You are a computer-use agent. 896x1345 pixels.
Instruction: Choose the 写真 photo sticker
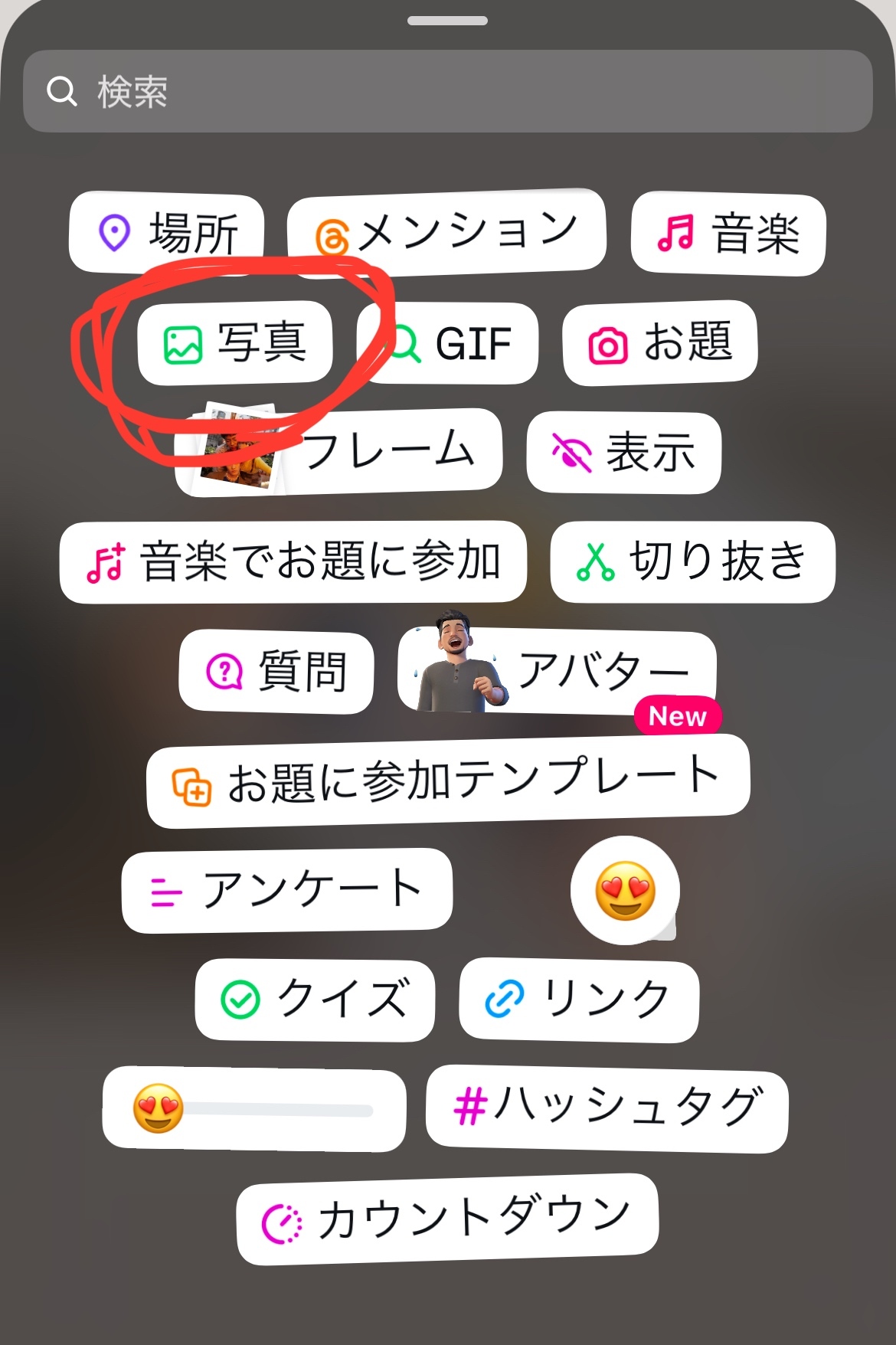coord(235,343)
